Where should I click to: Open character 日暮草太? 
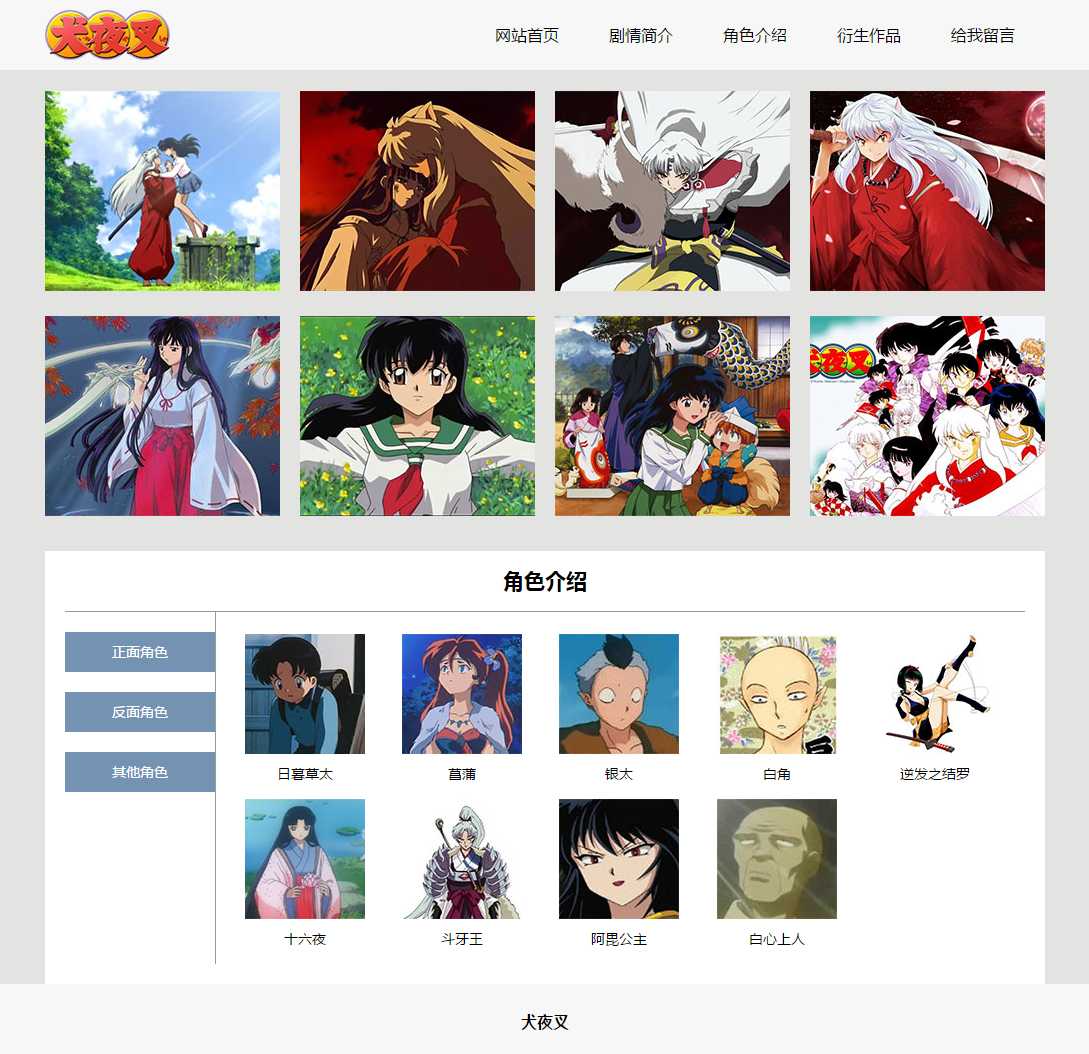[x=305, y=694]
